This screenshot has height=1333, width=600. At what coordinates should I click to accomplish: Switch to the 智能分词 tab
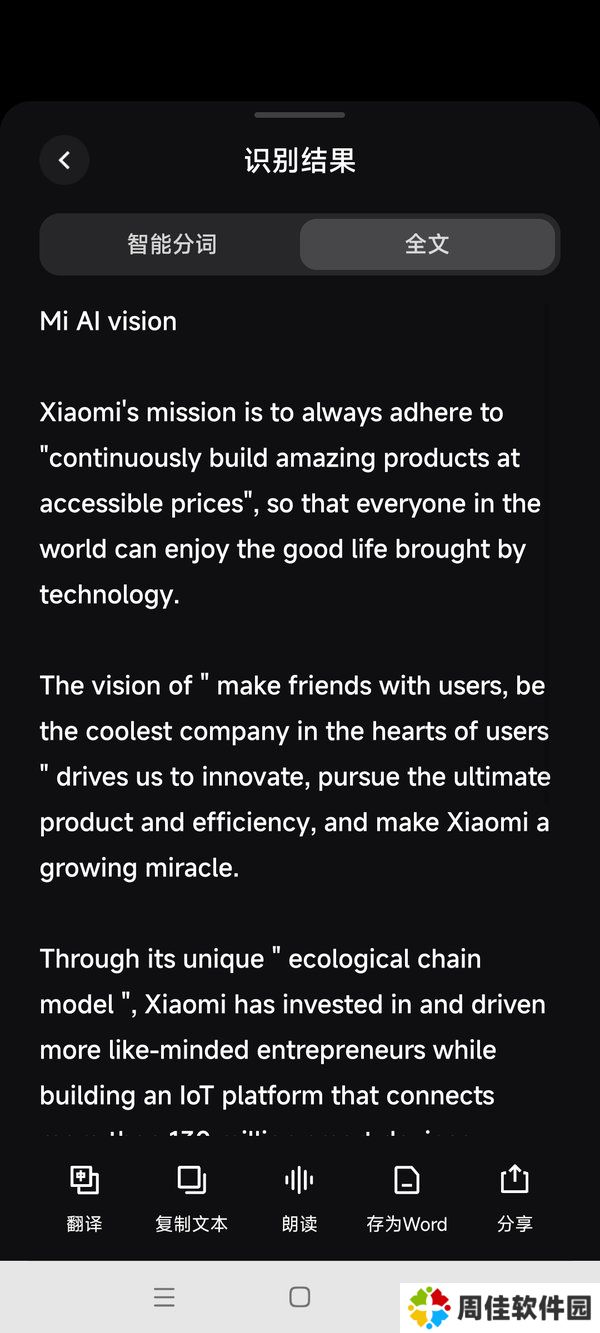click(171, 244)
